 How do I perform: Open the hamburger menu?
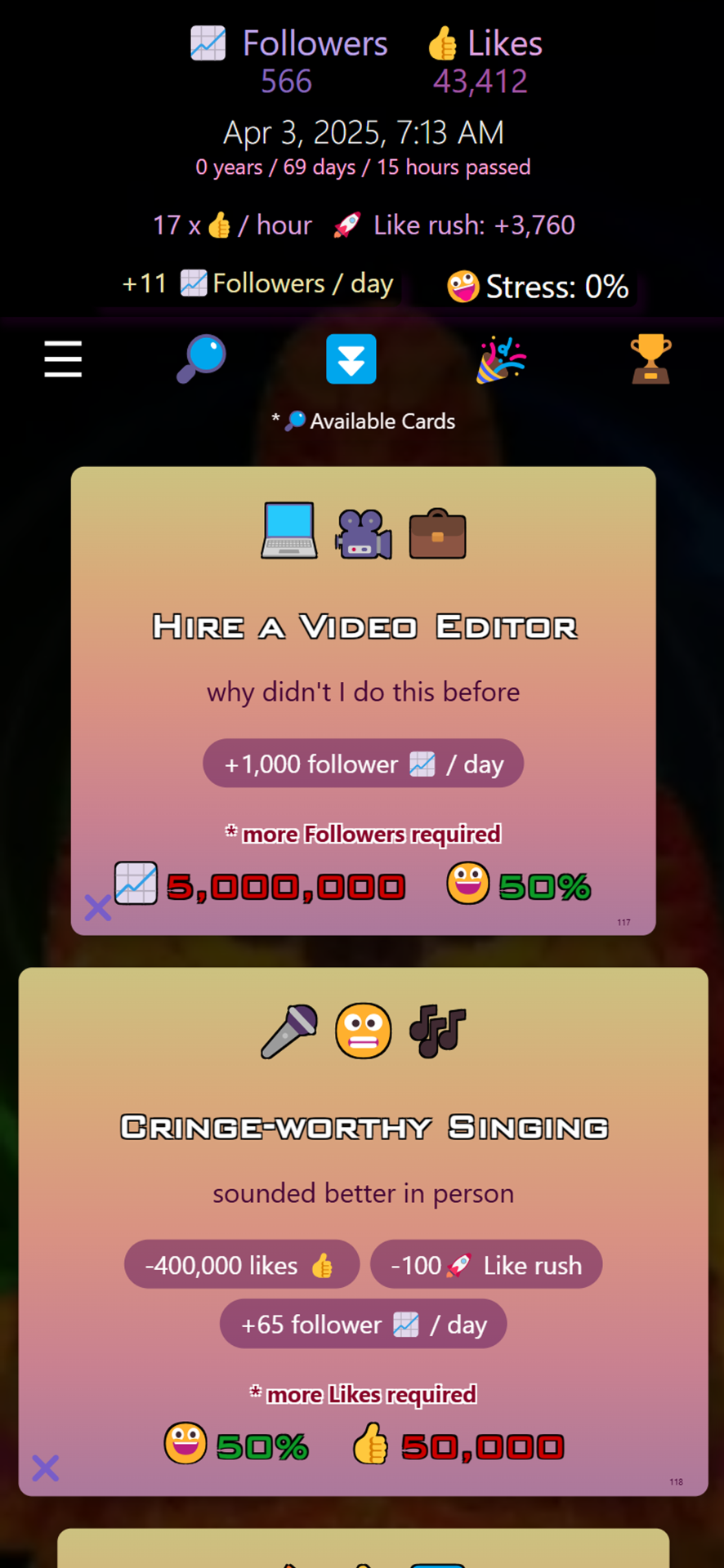coord(63,359)
